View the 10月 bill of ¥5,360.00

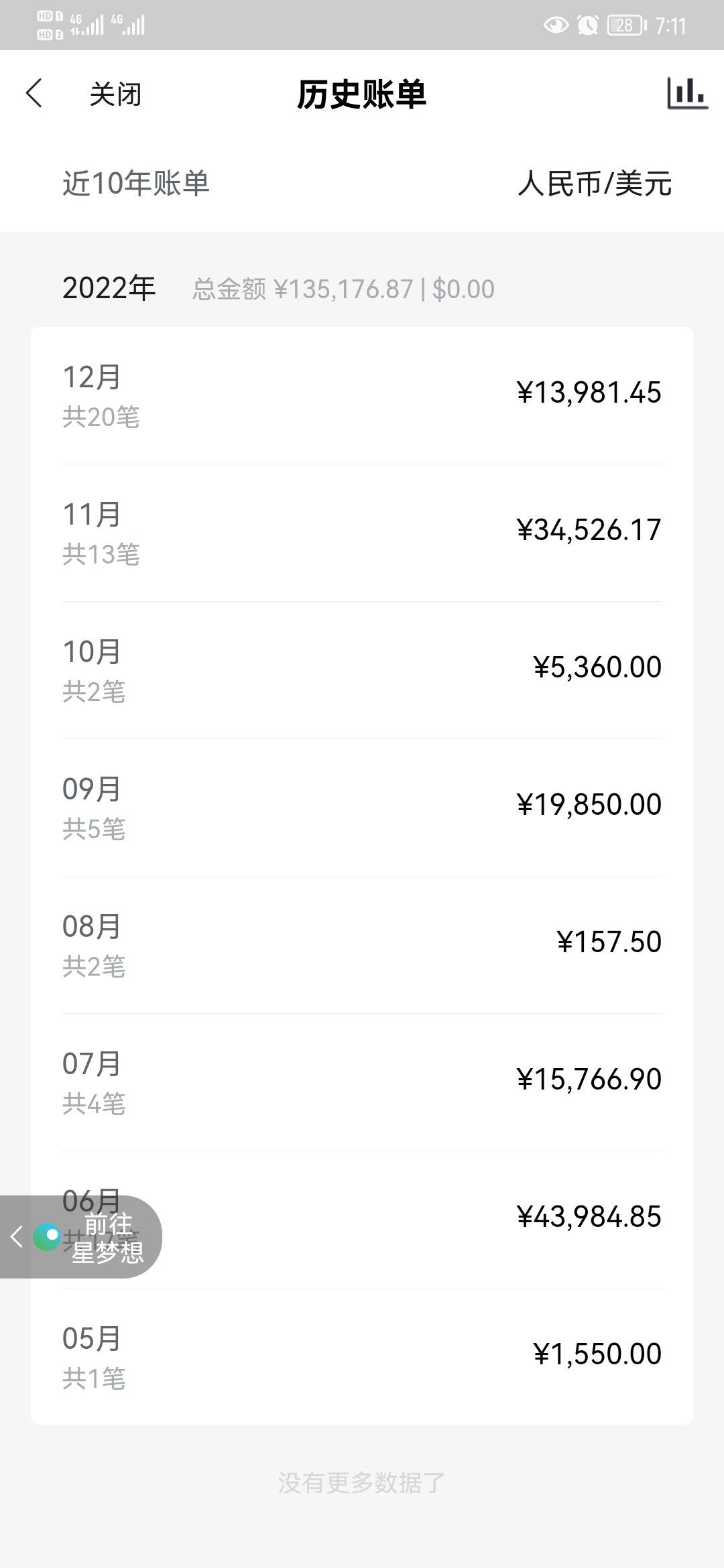click(362, 670)
